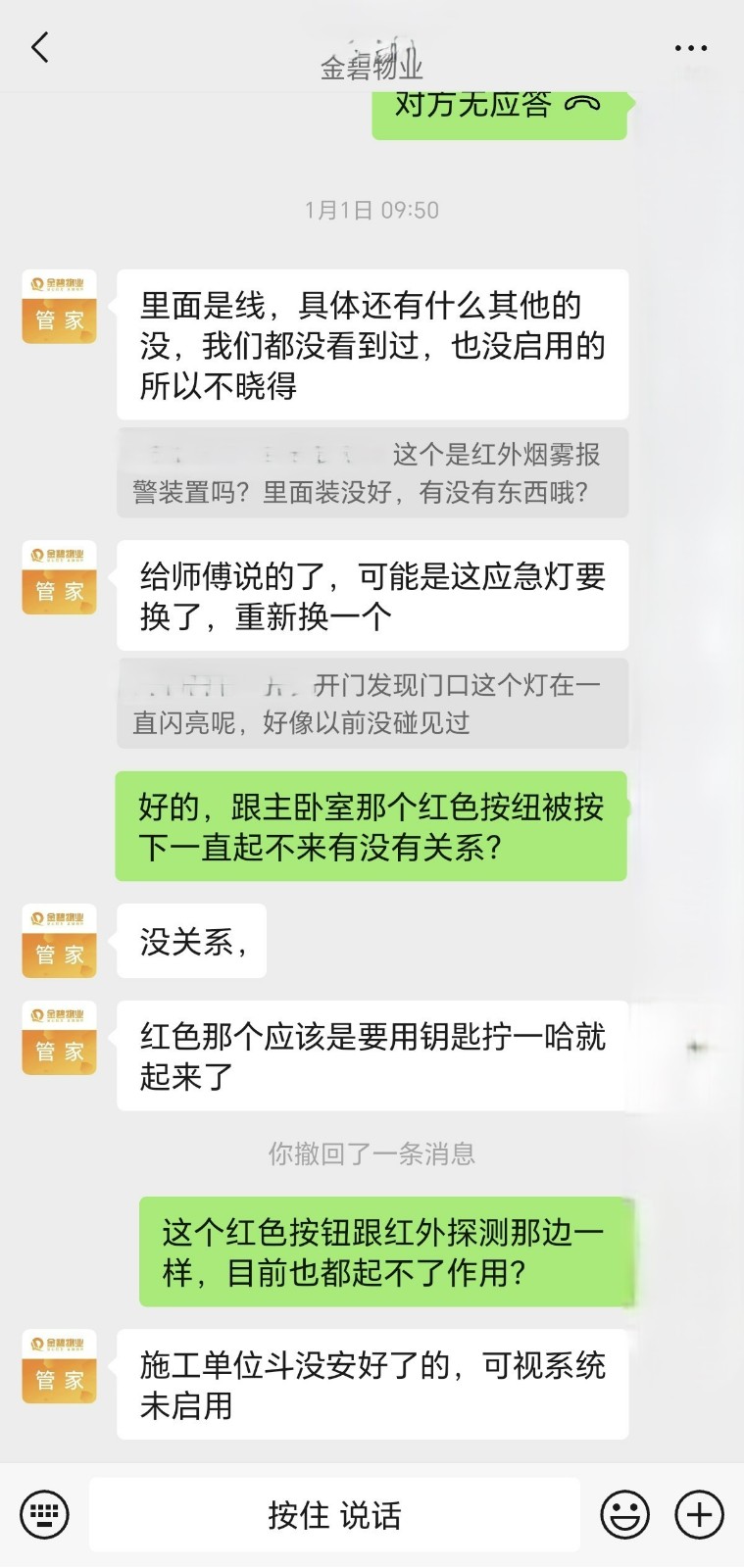
Task: Tap the missed call message bubble
Action: 498,108
